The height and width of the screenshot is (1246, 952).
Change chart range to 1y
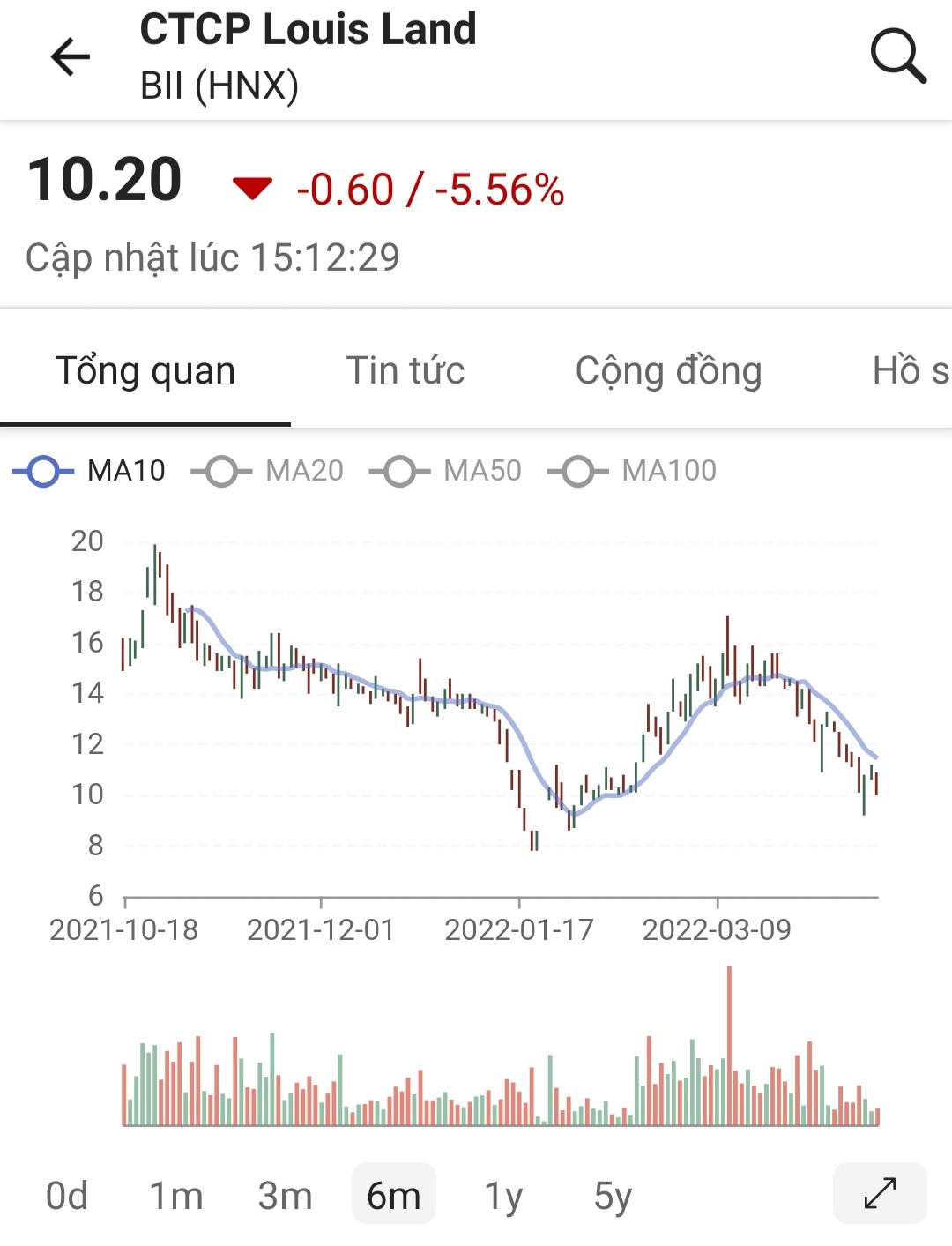[x=503, y=1196]
